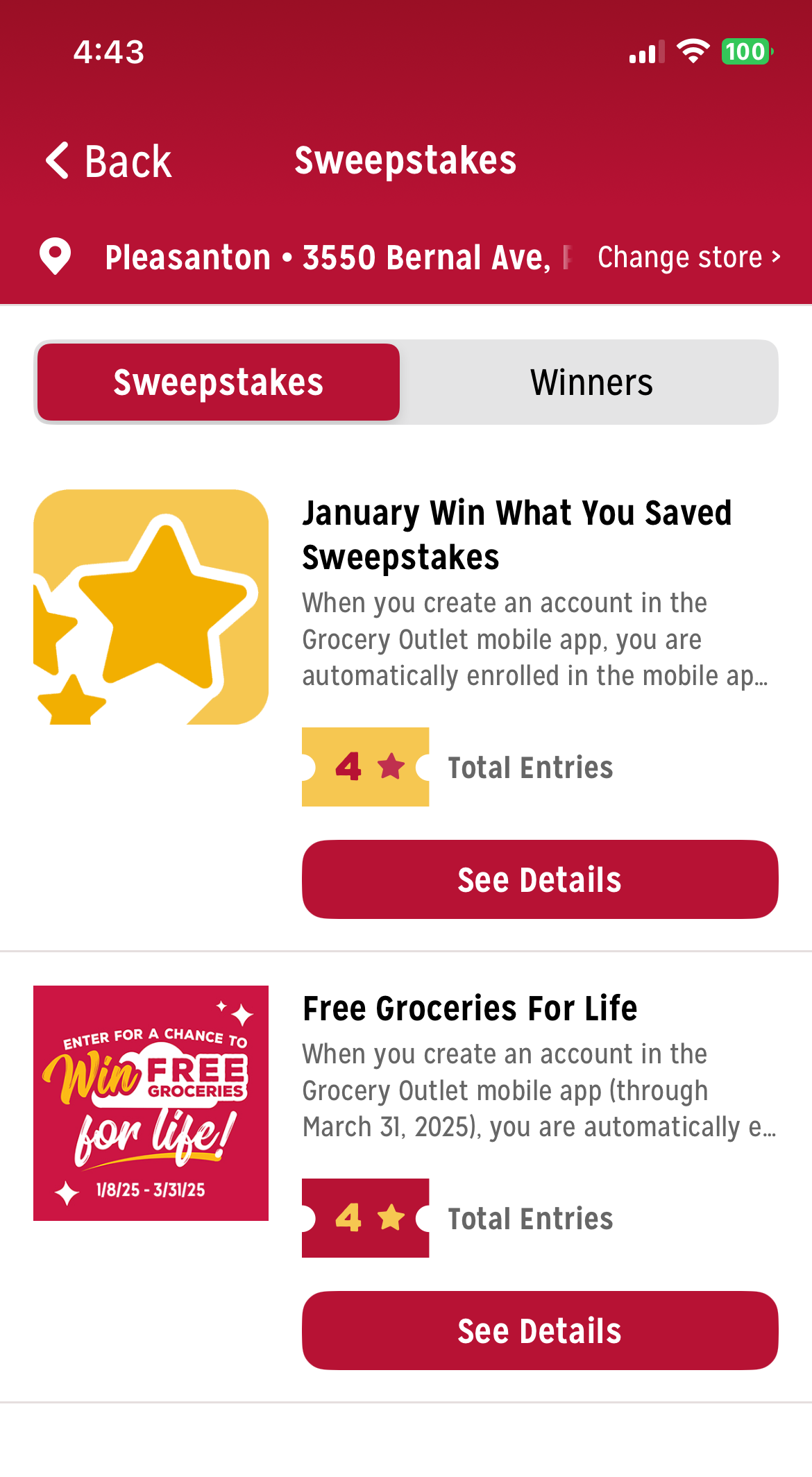See details for Free Groceries For Life
The width and height of the screenshot is (812, 1477).
point(539,1331)
